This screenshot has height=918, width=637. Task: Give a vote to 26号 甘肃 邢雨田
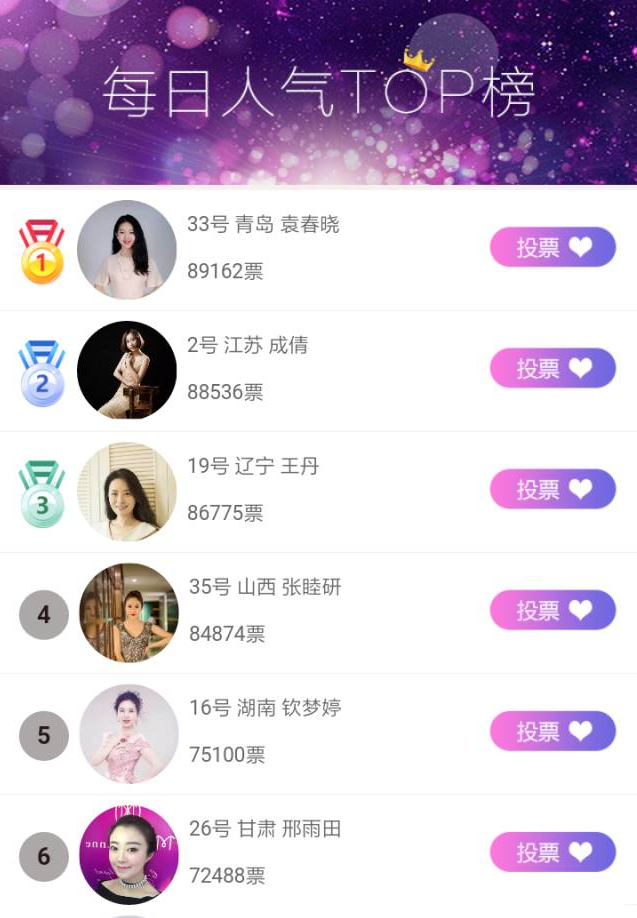click(552, 852)
